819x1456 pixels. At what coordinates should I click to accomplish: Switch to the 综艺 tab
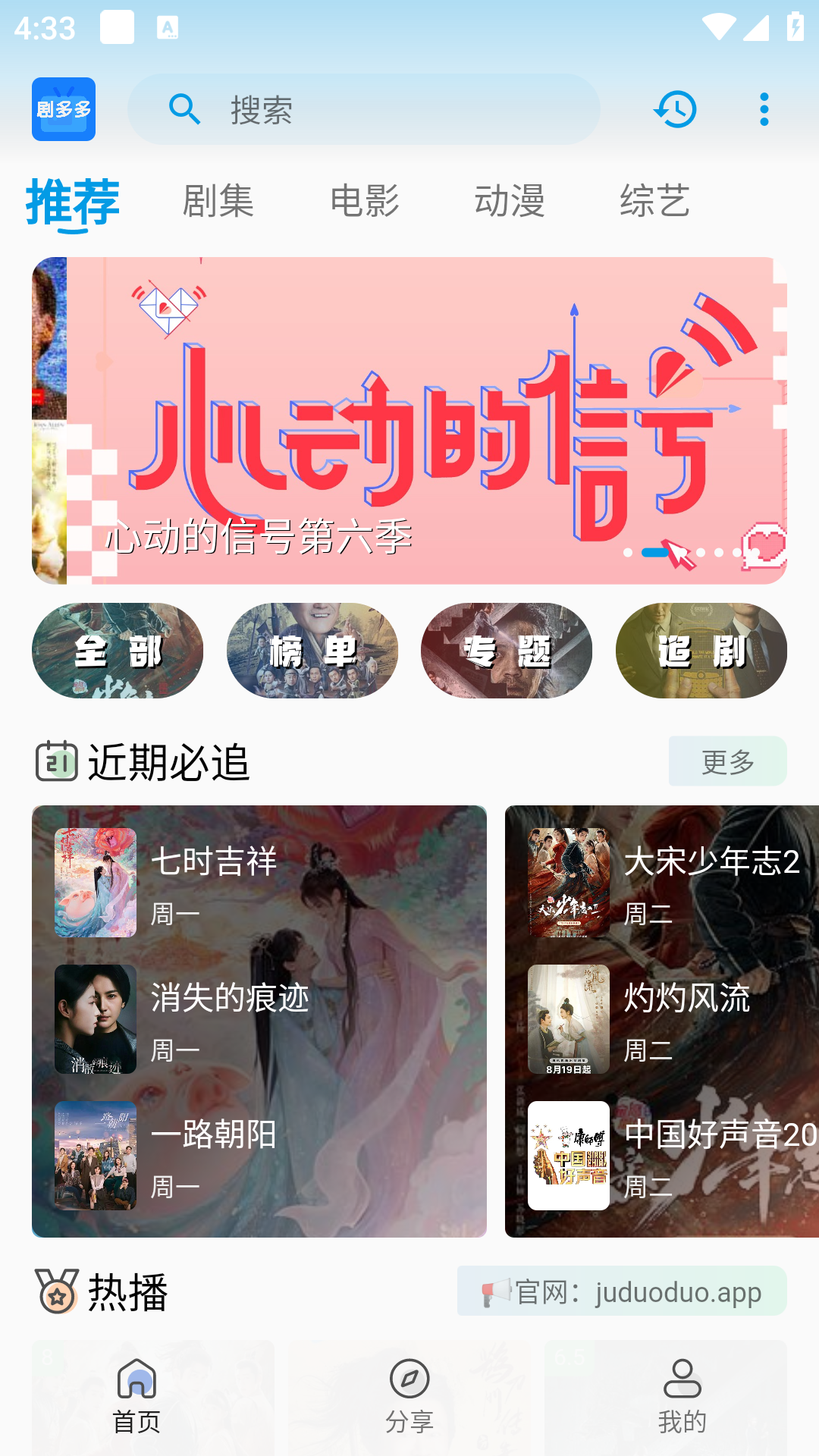click(x=654, y=202)
